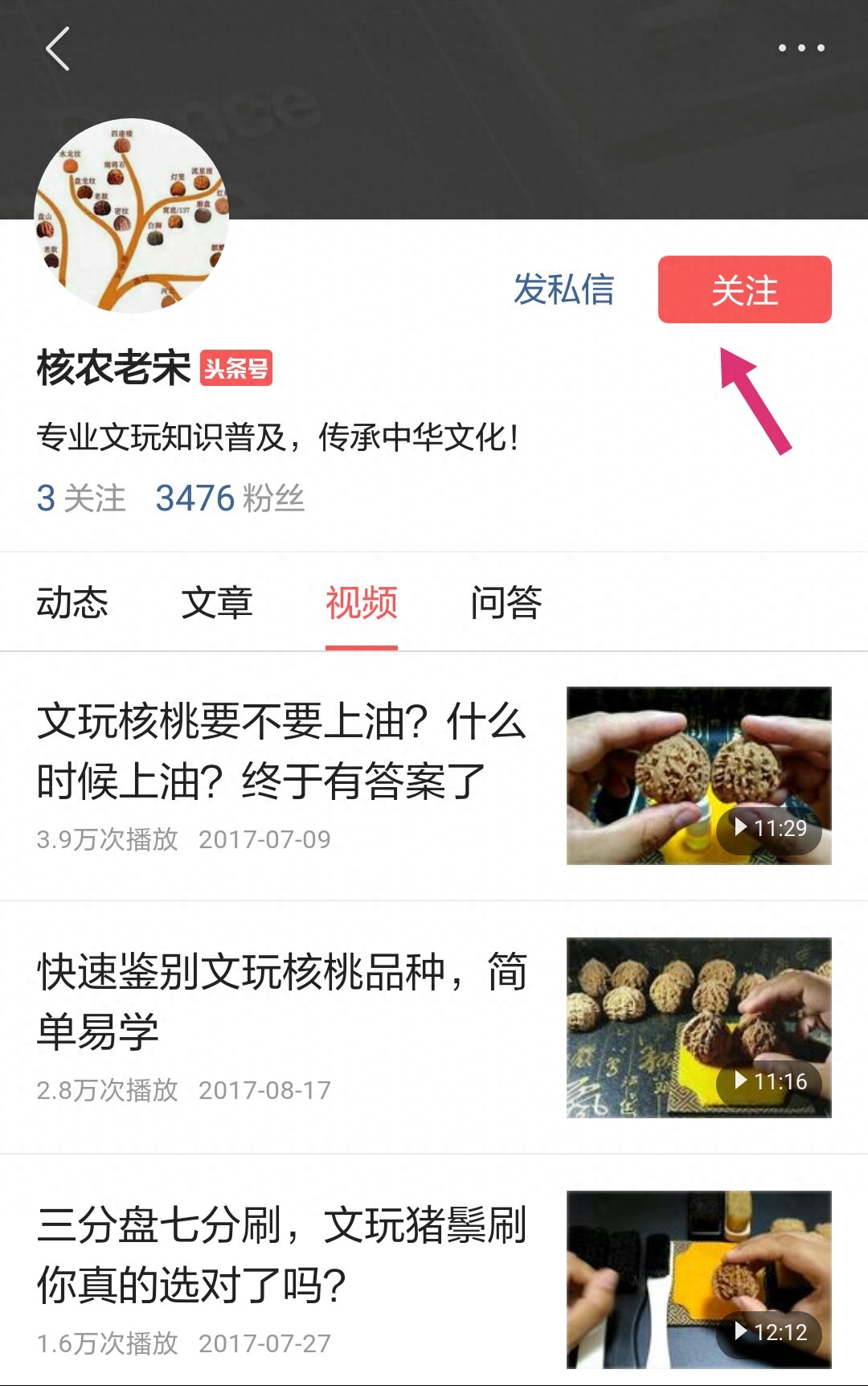Send a private message via 发私信
The width and height of the screenshot is (868, 1386).
pos(563,289)
